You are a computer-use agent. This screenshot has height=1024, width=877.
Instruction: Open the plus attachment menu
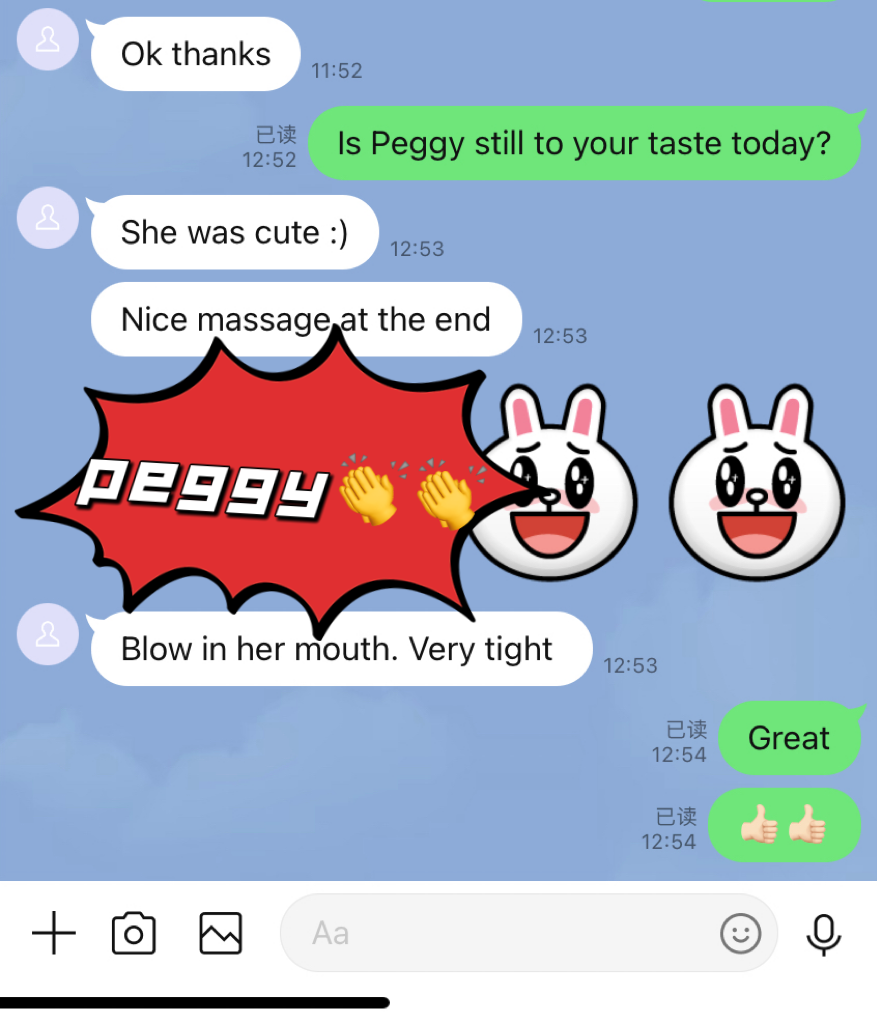click(54, 934)
